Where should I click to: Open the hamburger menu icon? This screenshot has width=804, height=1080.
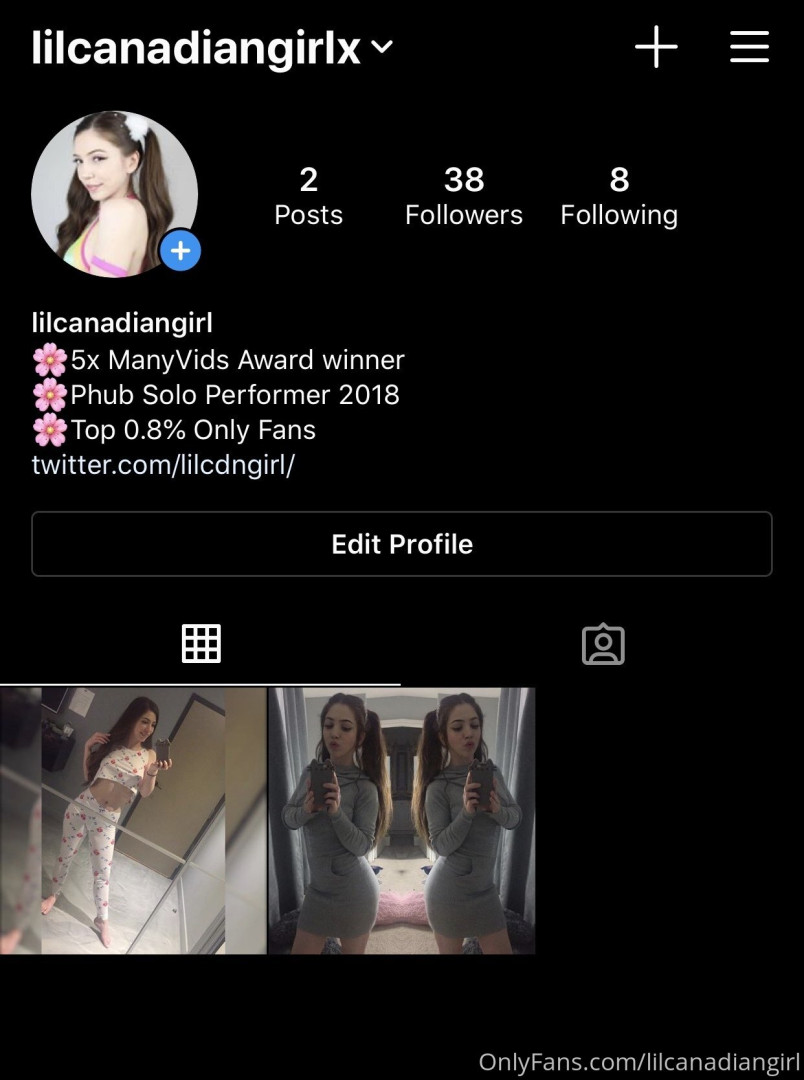click(x=749, y=46)
